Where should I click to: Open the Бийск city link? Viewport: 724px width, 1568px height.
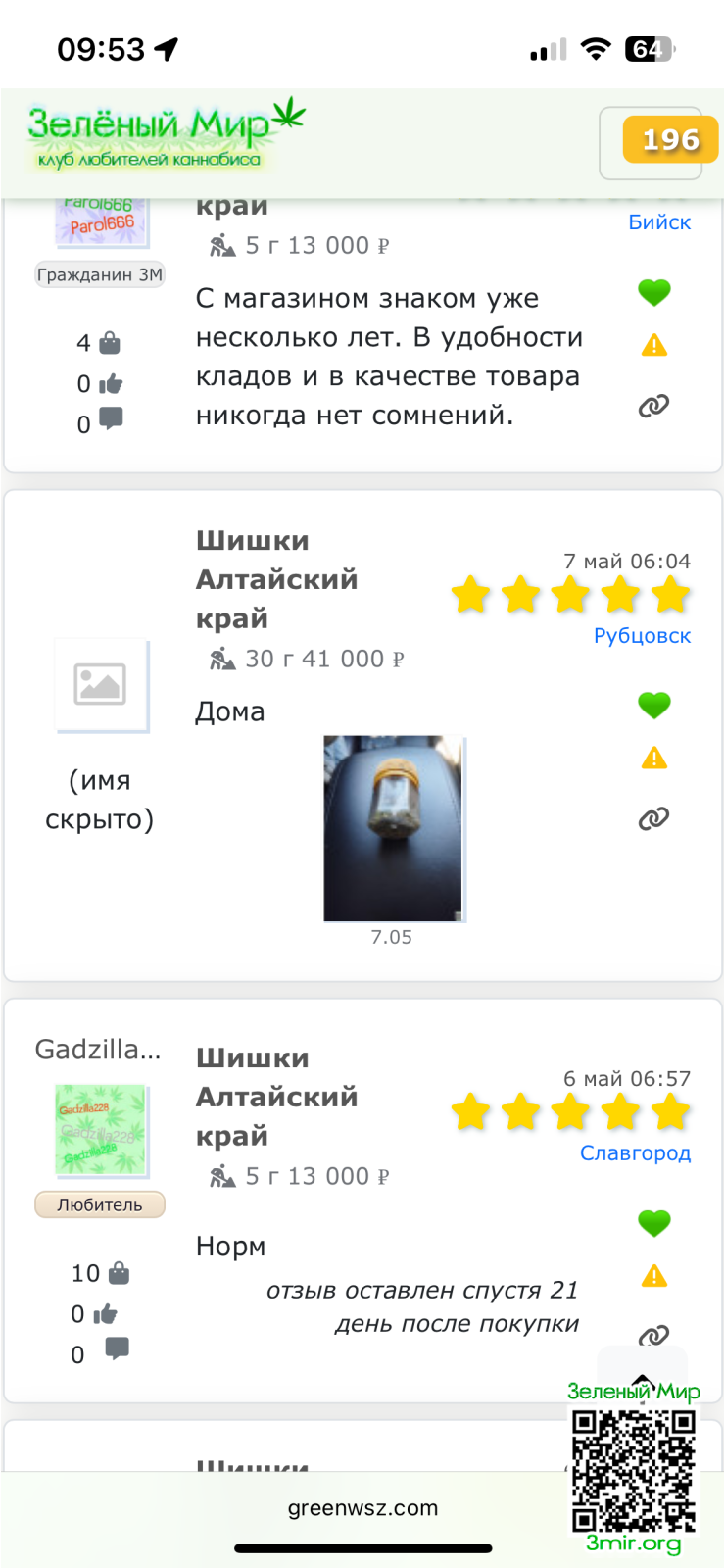point(659,222)
